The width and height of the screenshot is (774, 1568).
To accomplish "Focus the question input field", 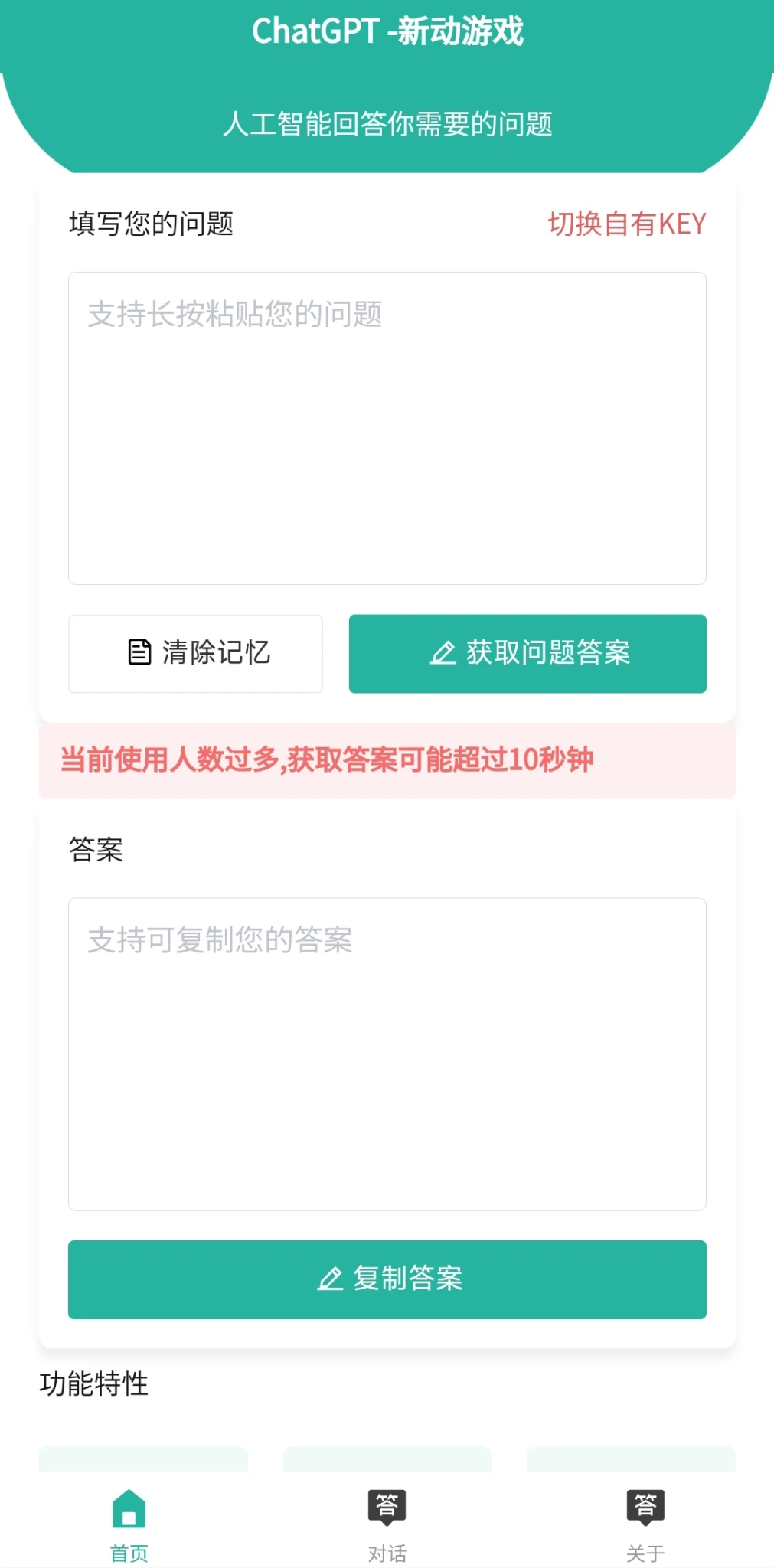I will (387, 428).
